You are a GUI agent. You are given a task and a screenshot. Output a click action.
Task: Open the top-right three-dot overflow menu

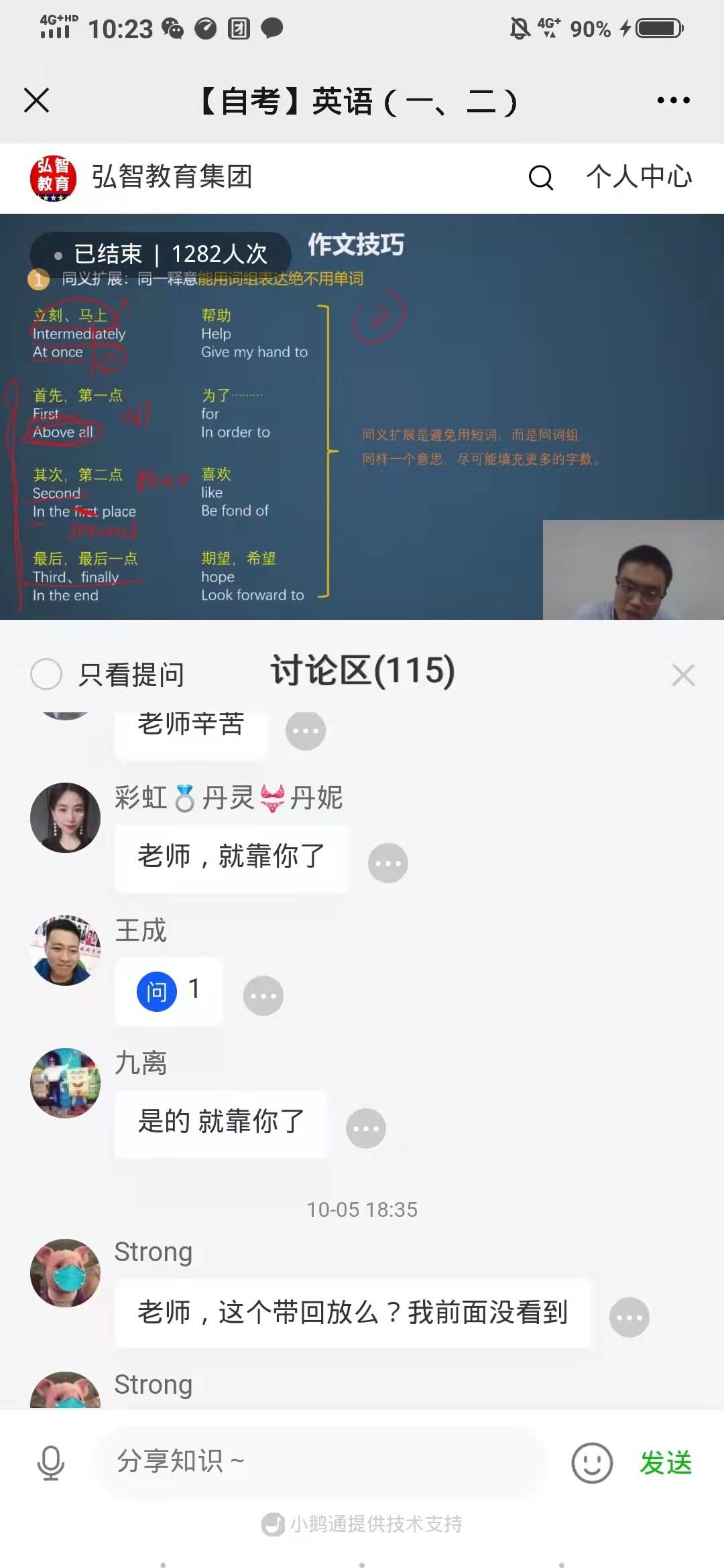pyautogui.click(x=673, y=101)
